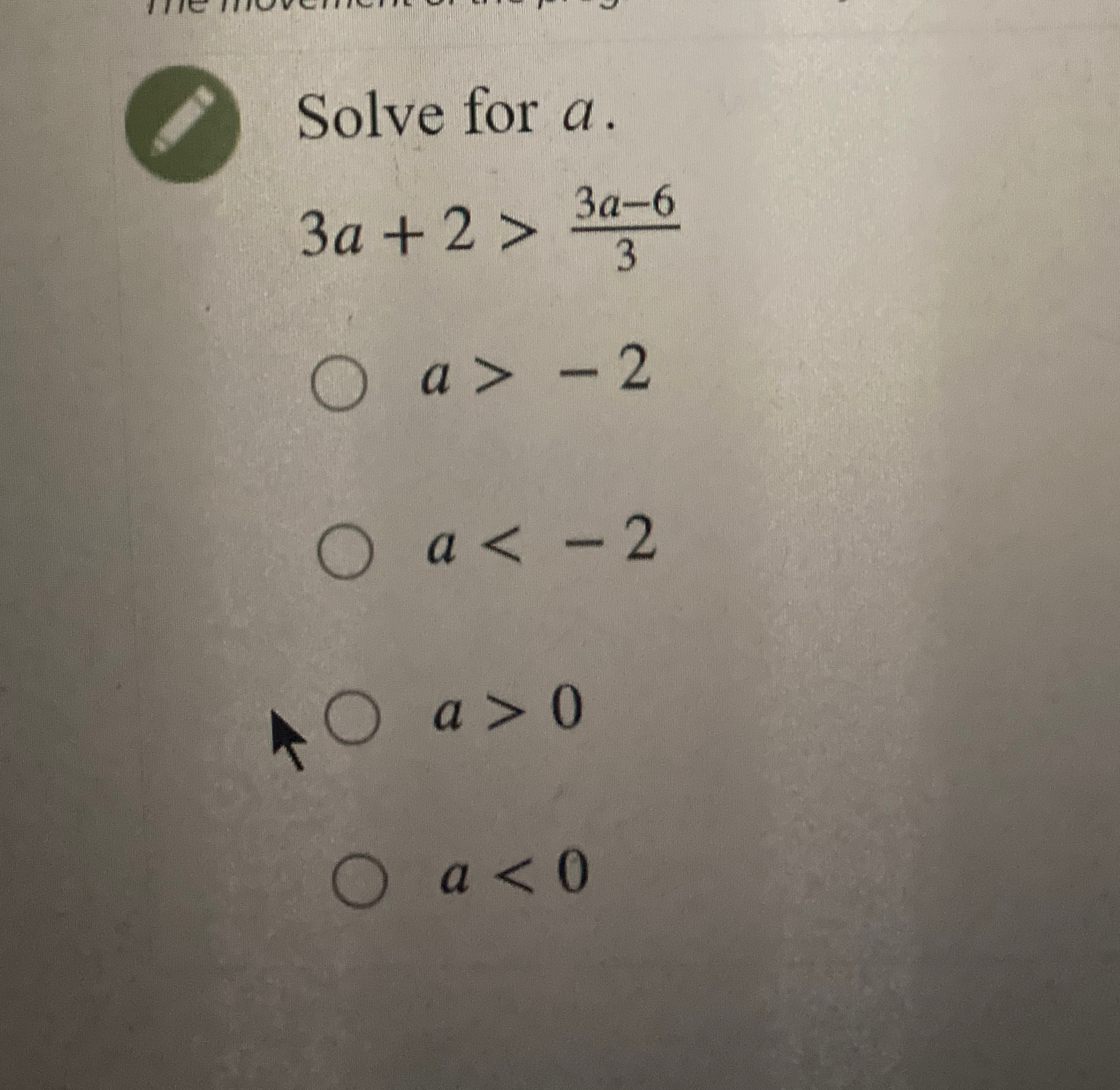Tap the green pencil icon
1120x1090 pixels.
183,124
